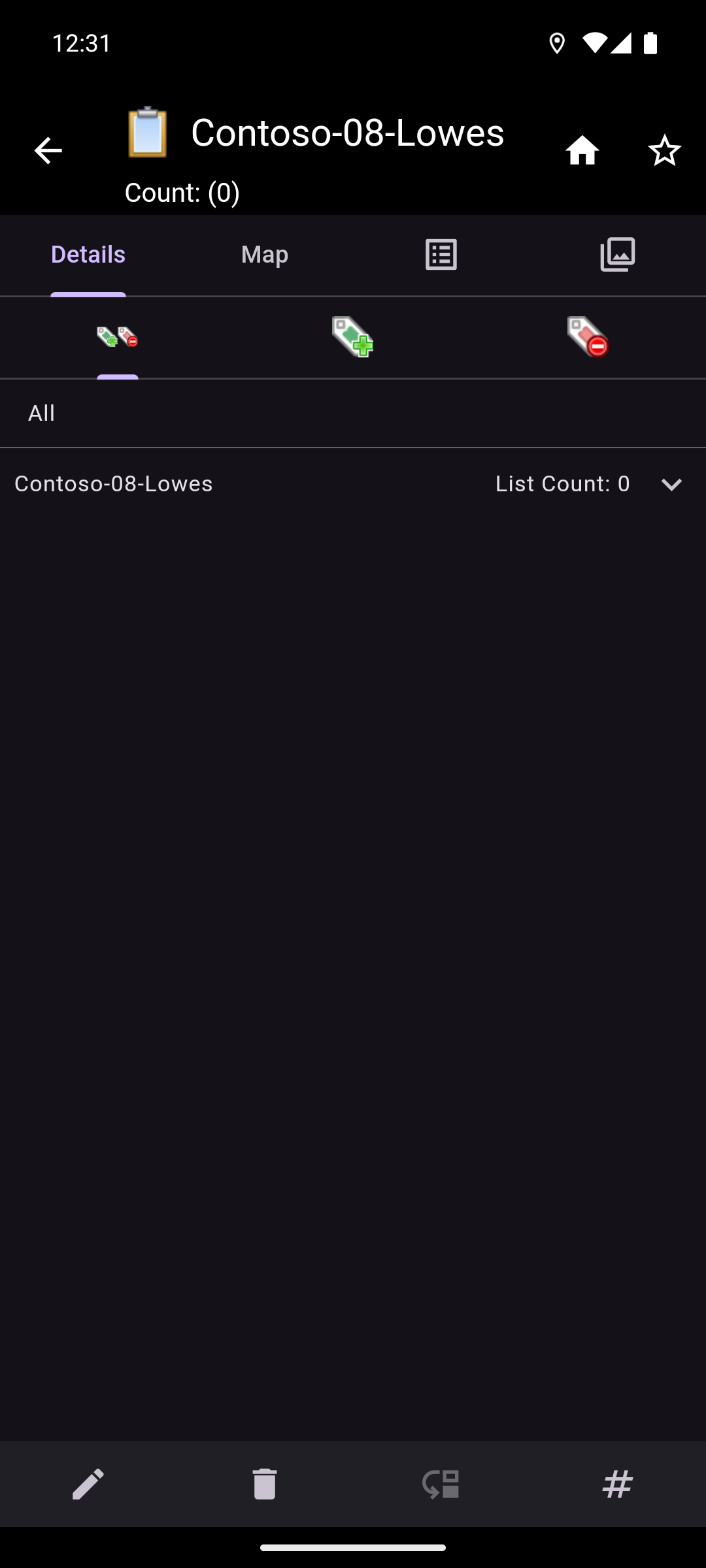Switch to the Details tab
The image size is (706, 1568).
tap(88, 255)
